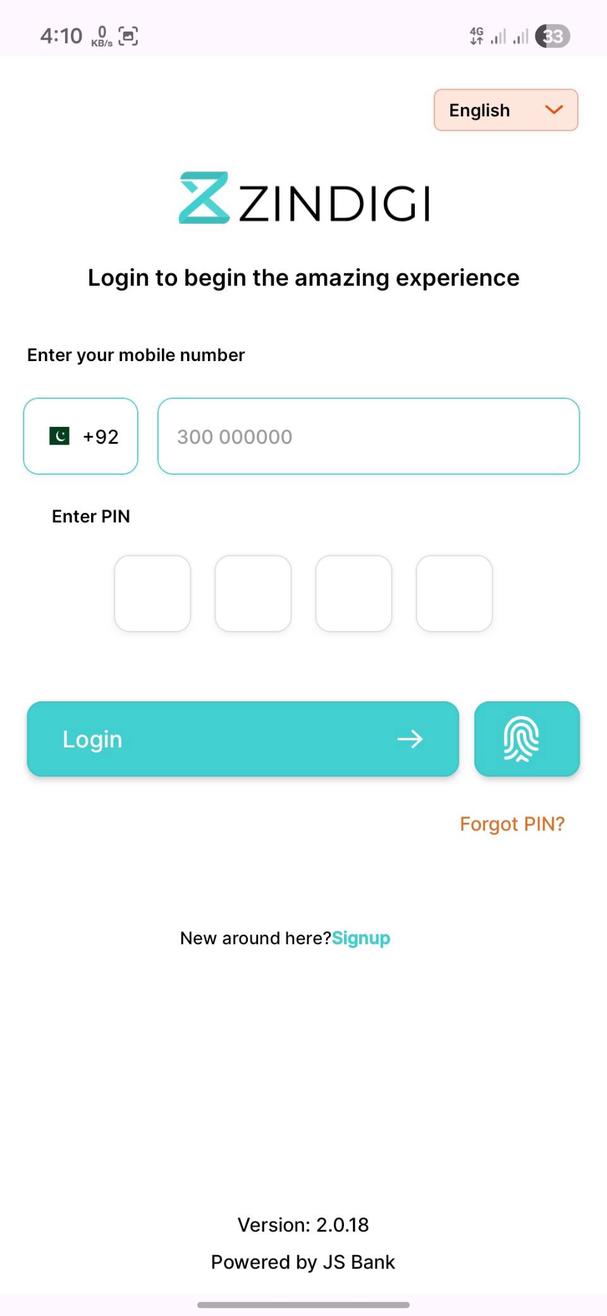This screenshot has width=607, height=1316.
Task: Focus the mobile number input field
Action: click(x=368, y=436)
